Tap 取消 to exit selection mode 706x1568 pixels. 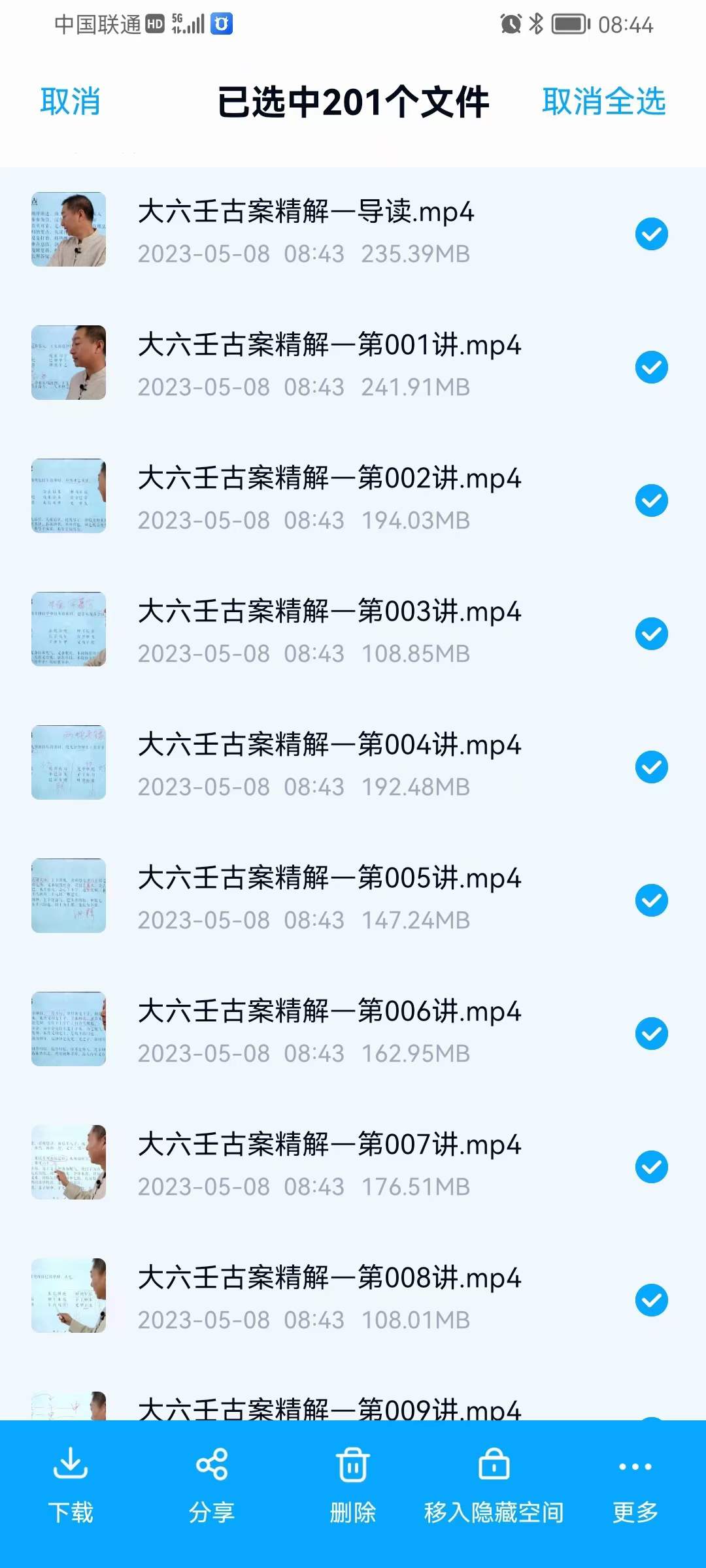[70, 102]
